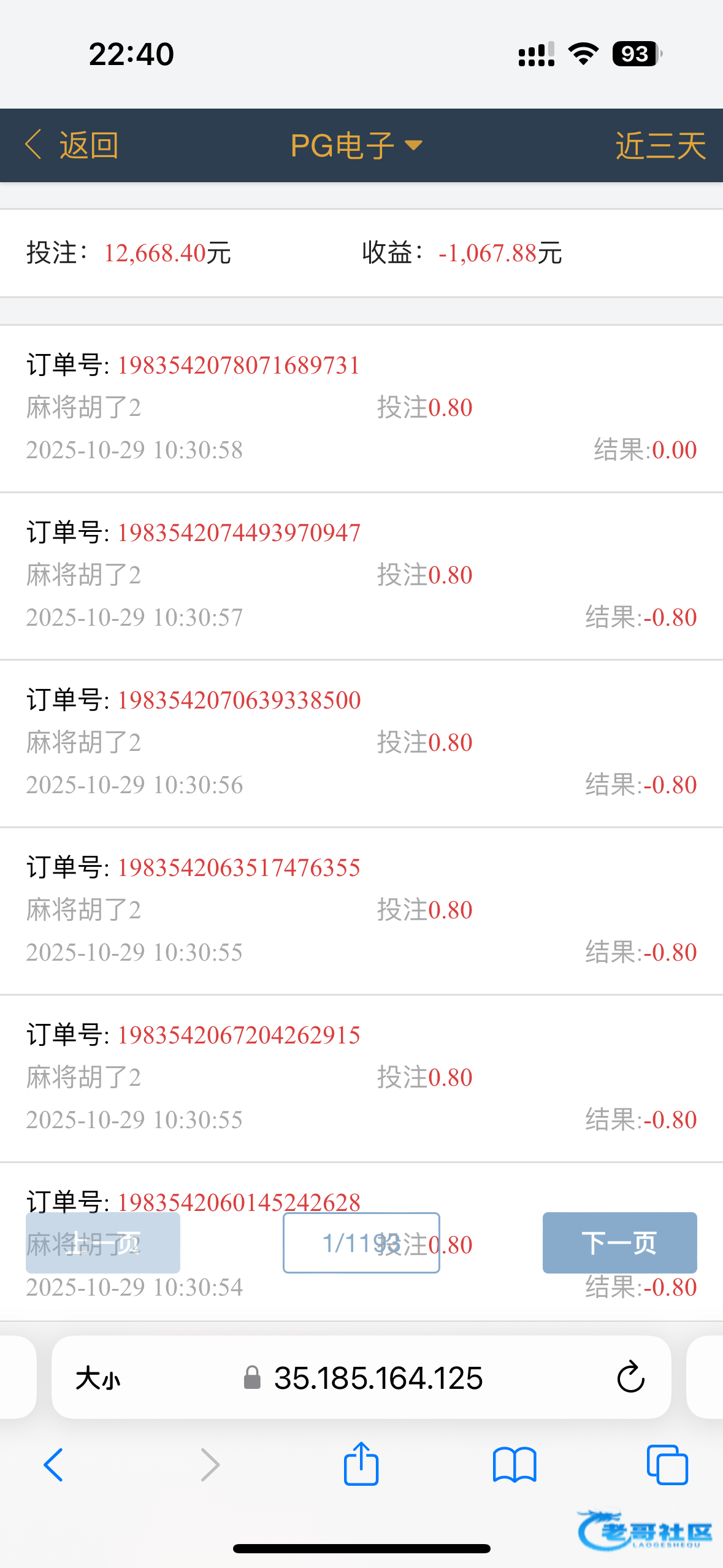Viewport: 723px width, 1568px height.
Task: Open the 近三天 date range filter
Action: coord(660,145)
